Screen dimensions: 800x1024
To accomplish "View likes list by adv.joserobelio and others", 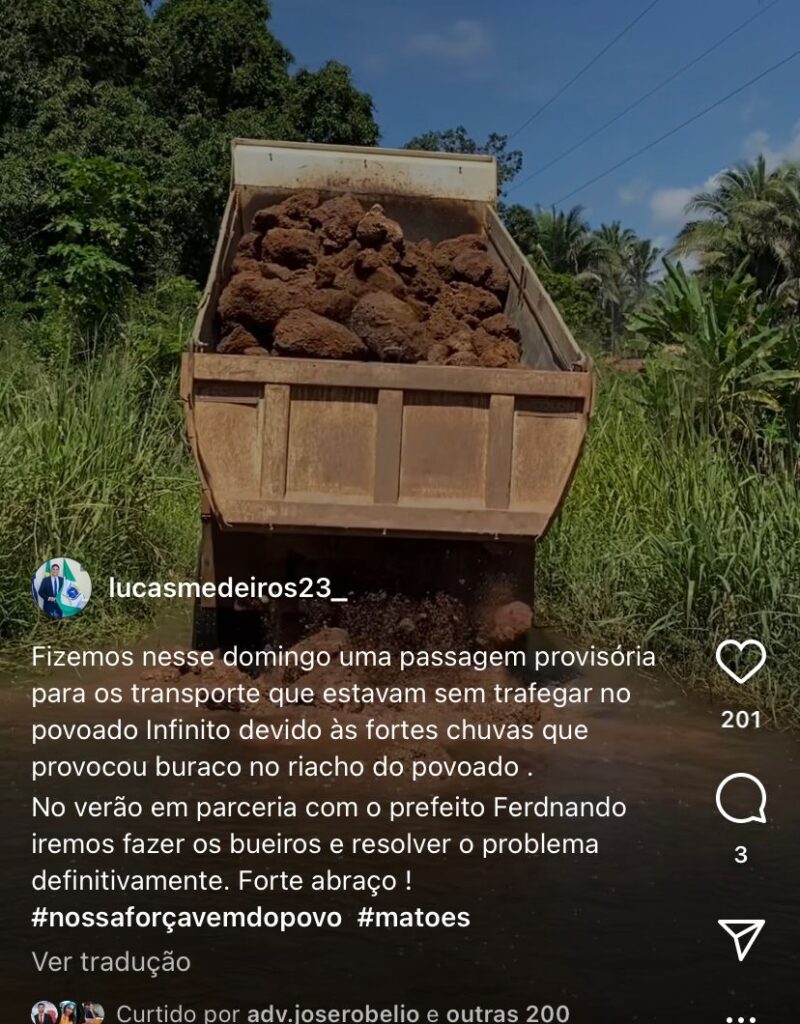I will [342, 1013].
